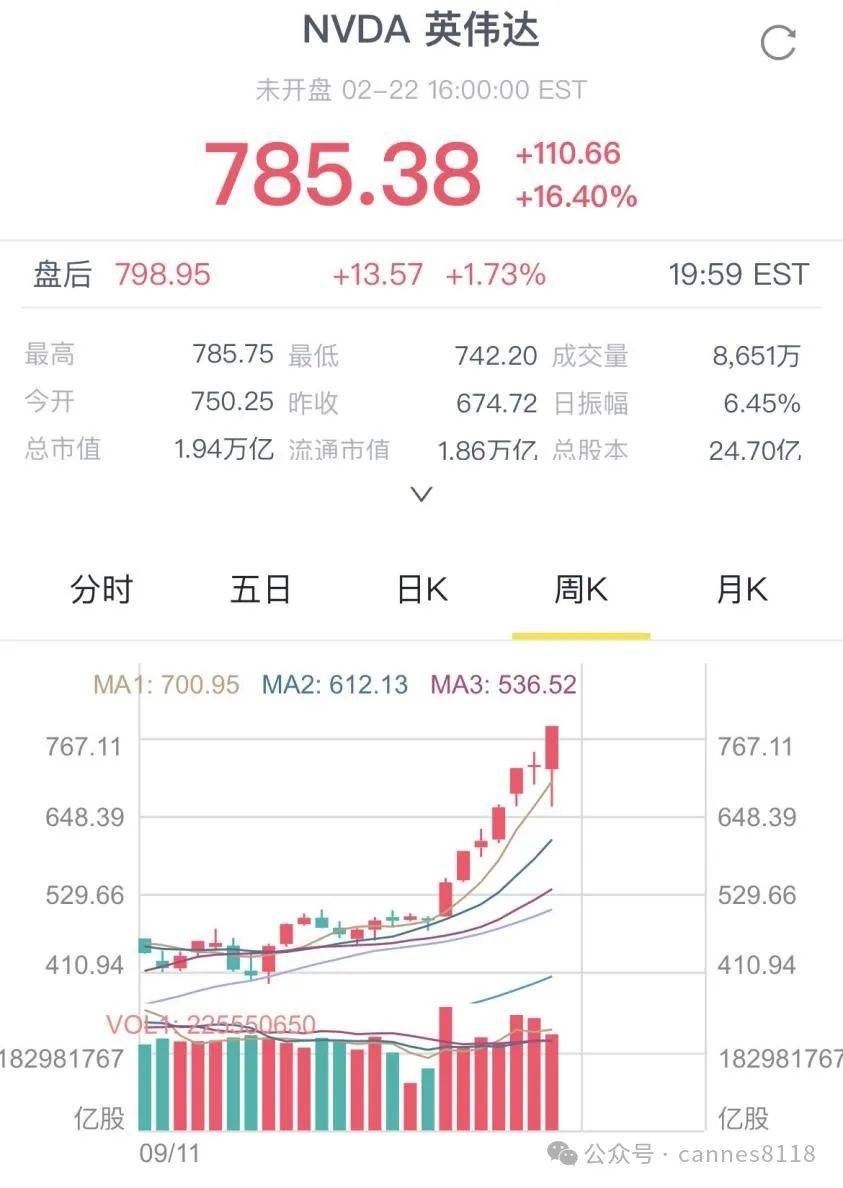
Task: Select the 日K daily candlestick tab
Action: click(x=421, y=591)
